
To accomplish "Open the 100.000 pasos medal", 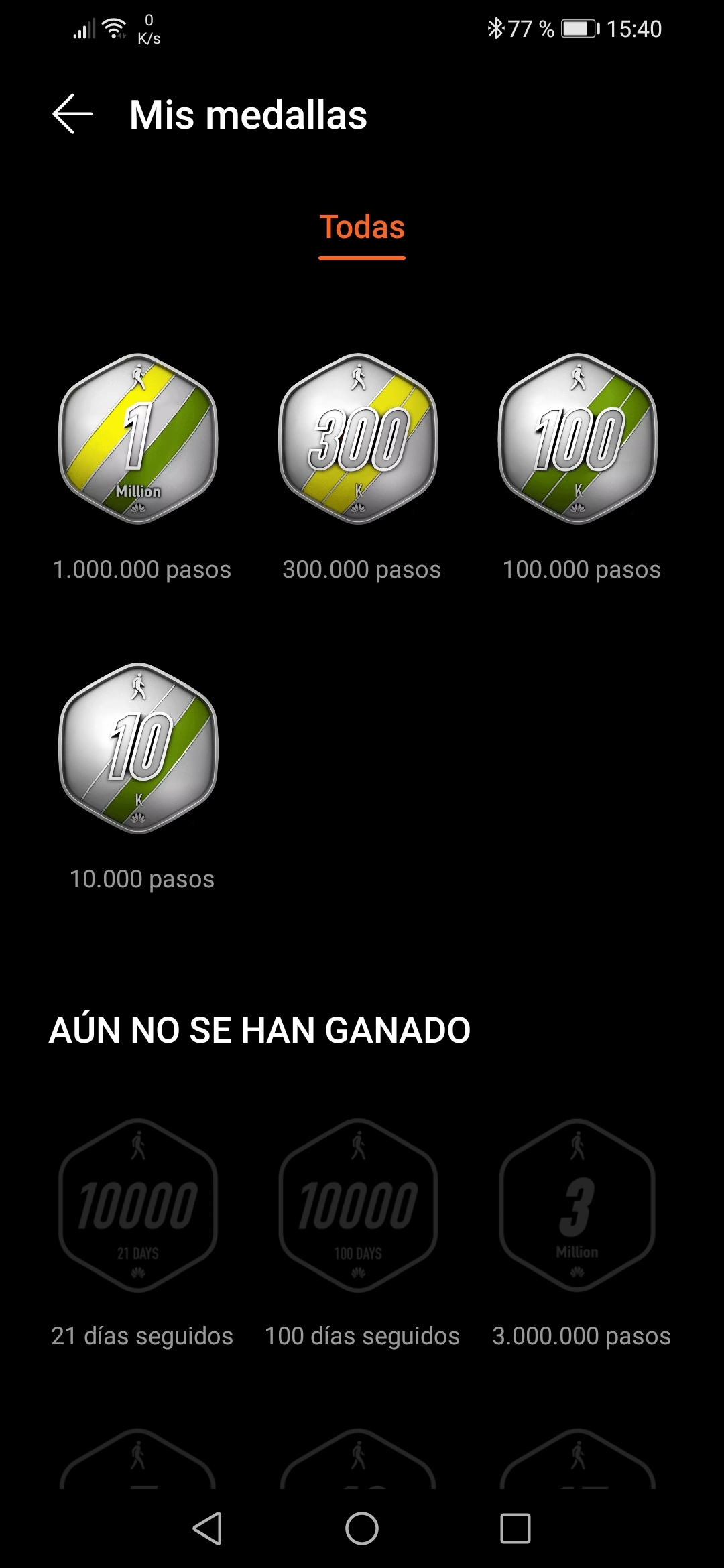I will pyautogui.click(x=579, y=439).
